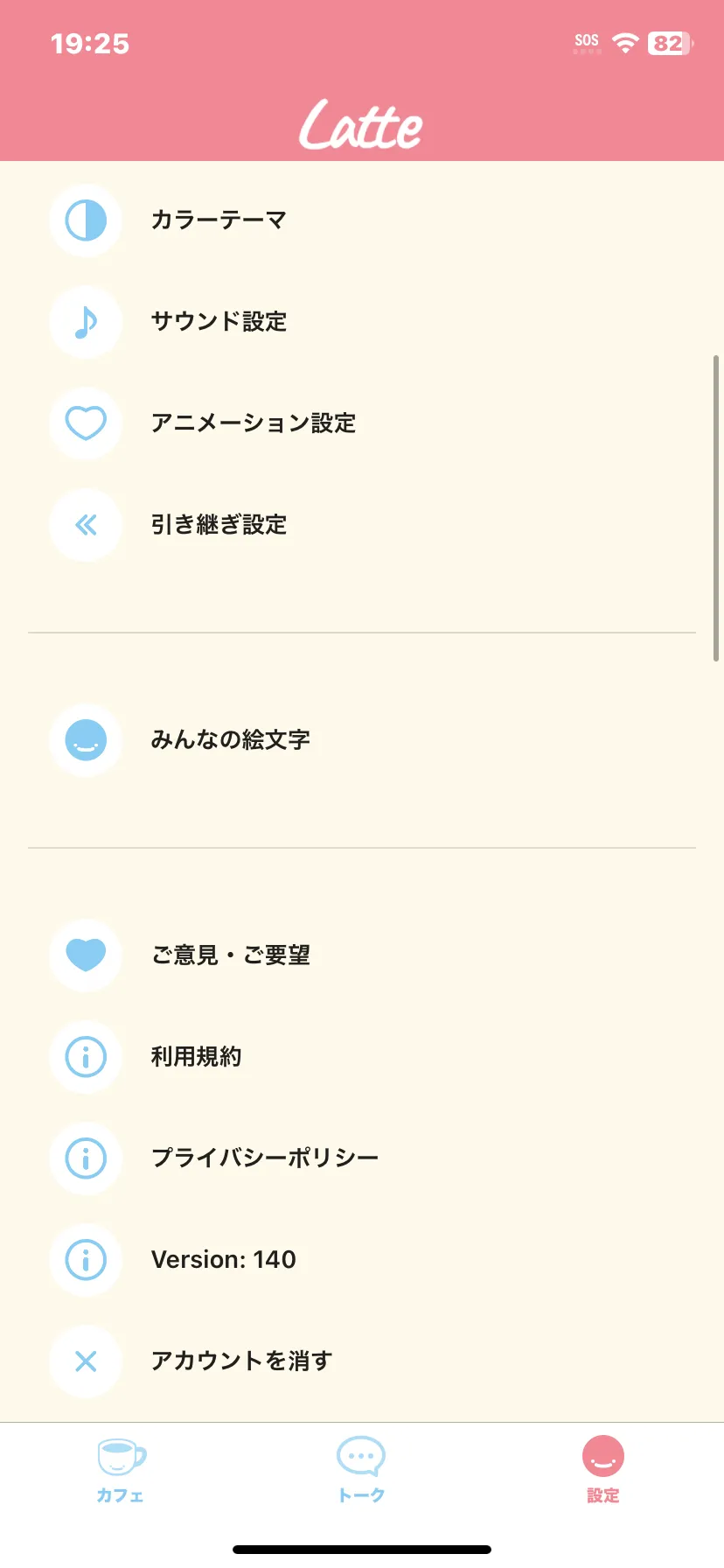The image size is (724, 1568).
Task: Open サウンド設定 sound settings
Action: [x=219, y=322]
